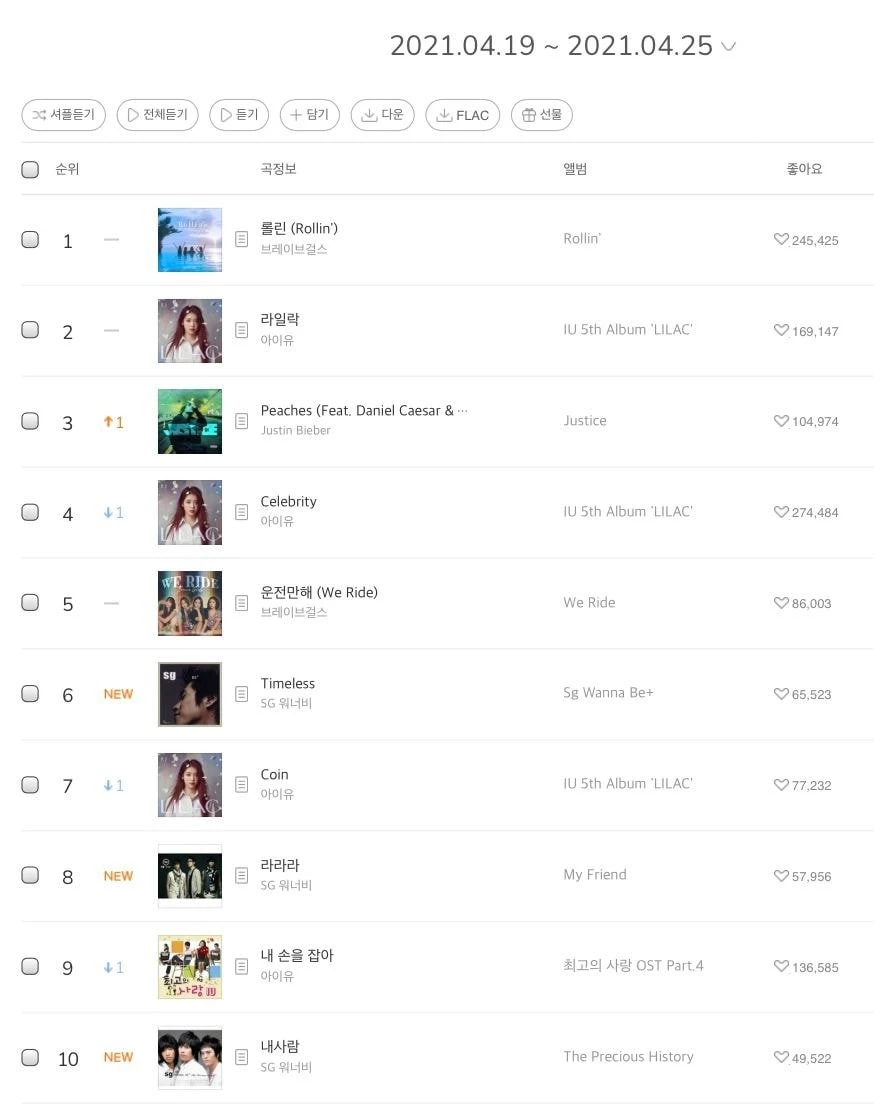874x1108 pixels.
Task: Open song details icon for Peaches
Action: pos(241,421)
